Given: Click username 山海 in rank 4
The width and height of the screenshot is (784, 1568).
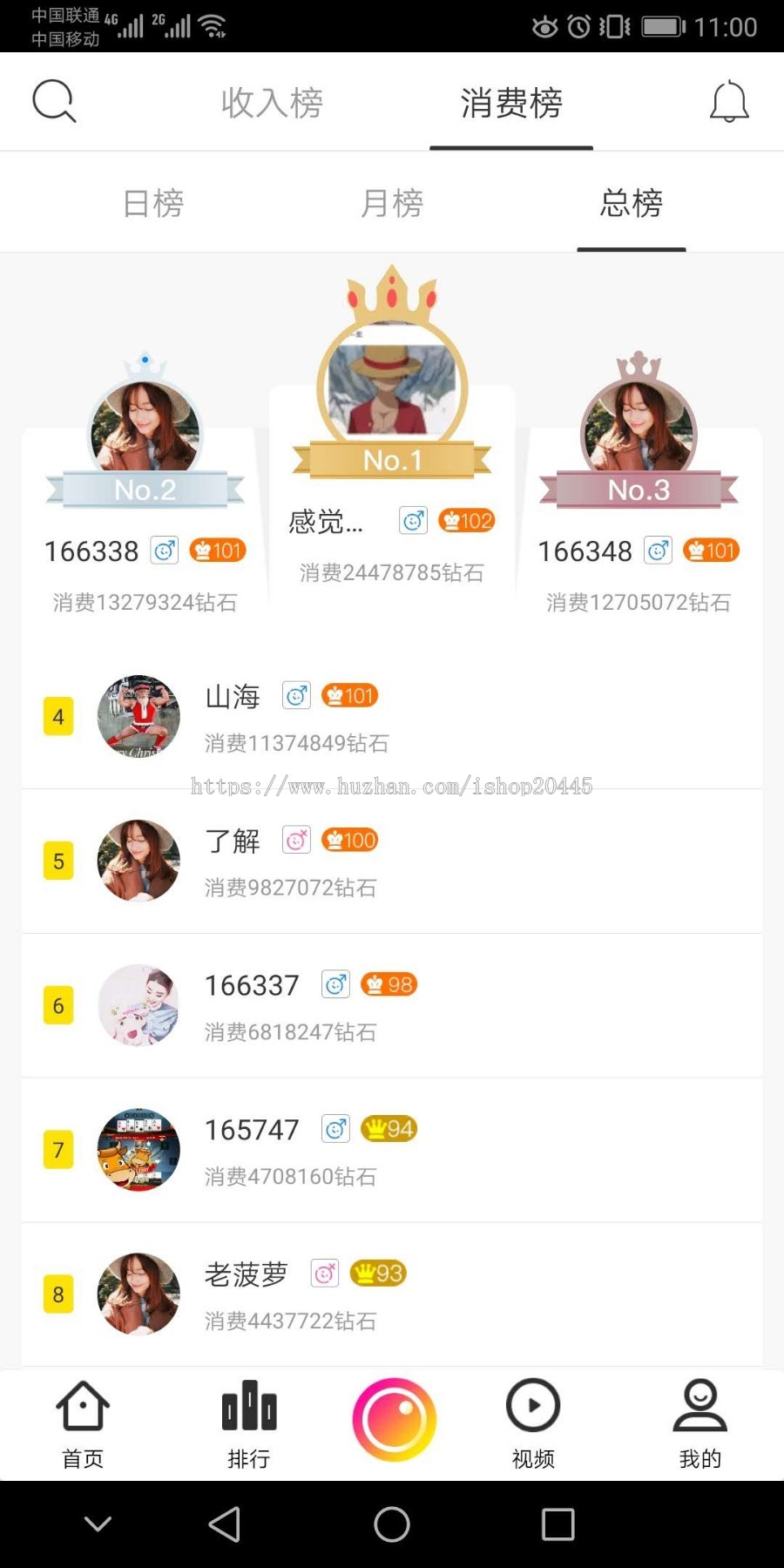Looking at the screenshot, I should [232, 696].
